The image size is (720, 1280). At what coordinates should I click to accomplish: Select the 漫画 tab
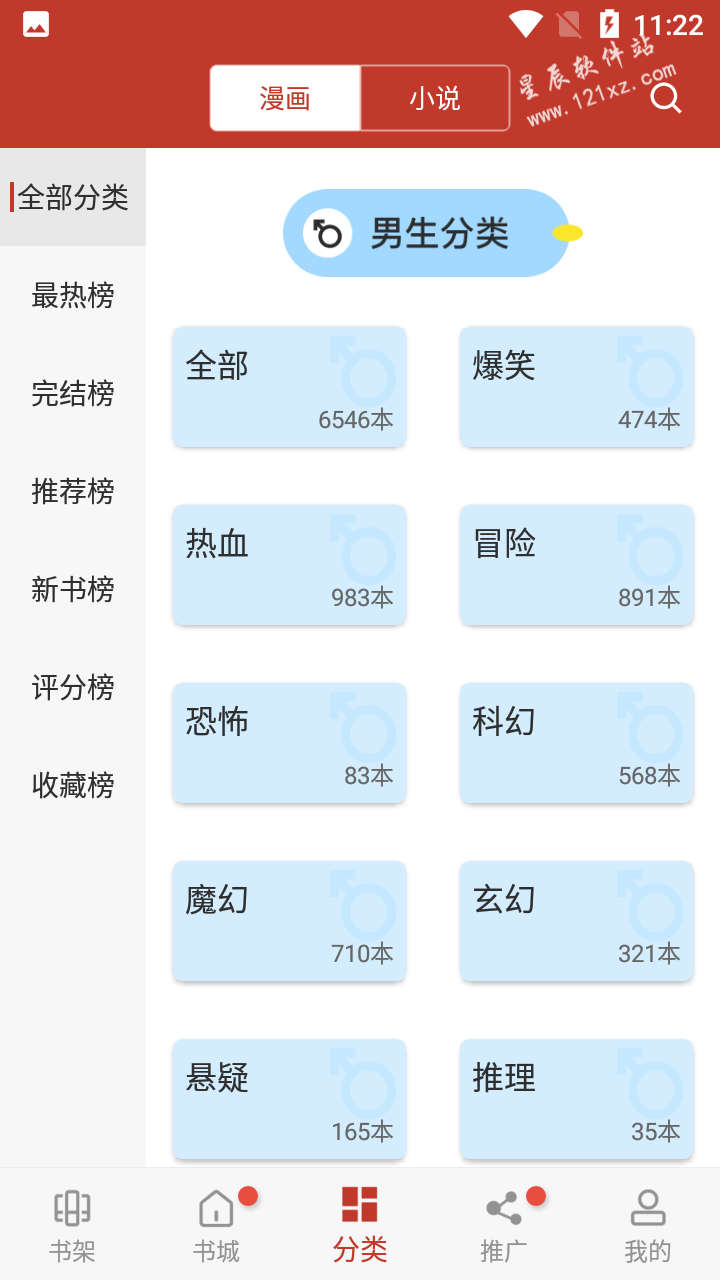[285, 98]
